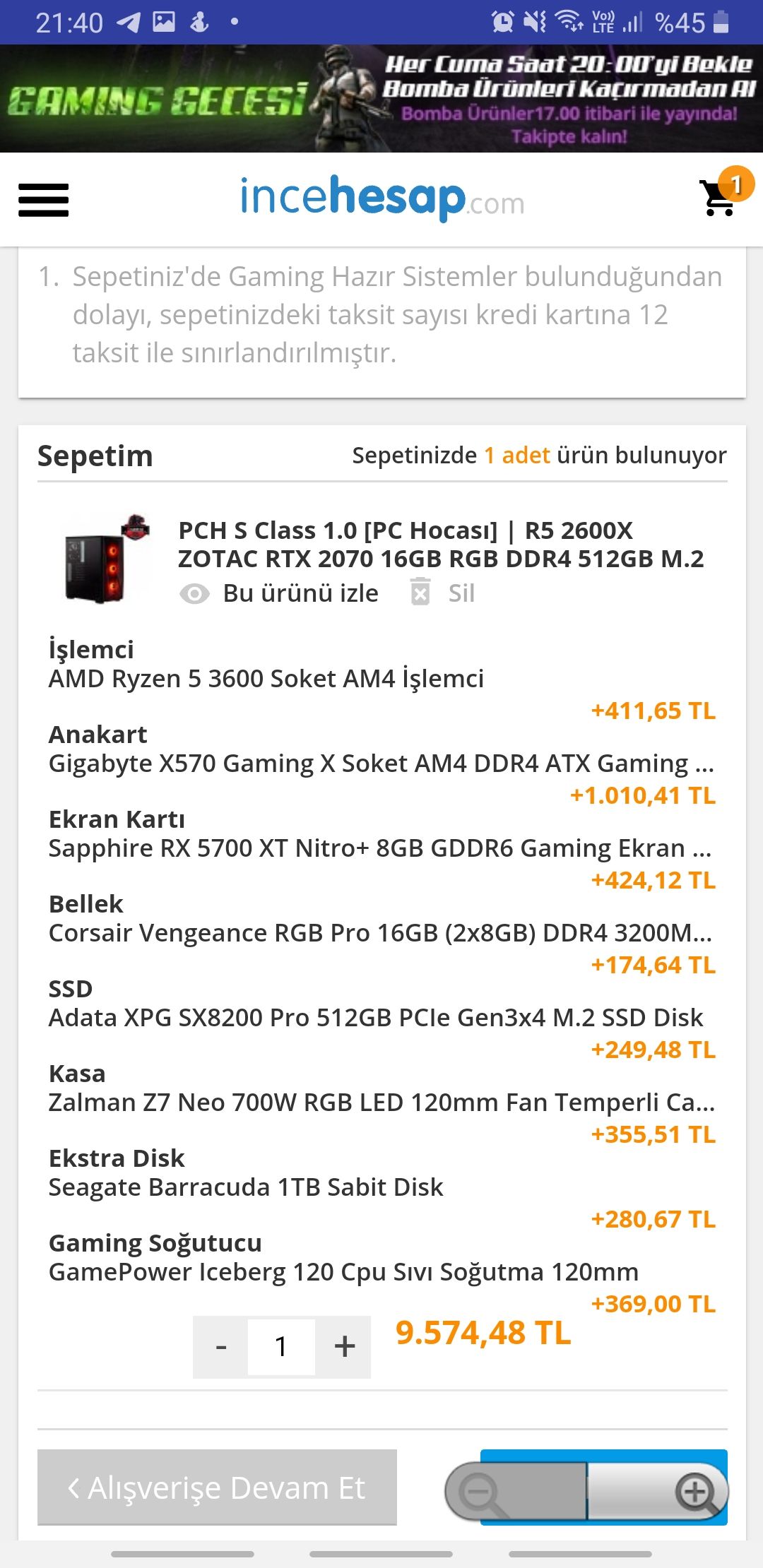Increase quantity with the plus button
Screen dimensions: 763x1568
(x=344, y=1347)
